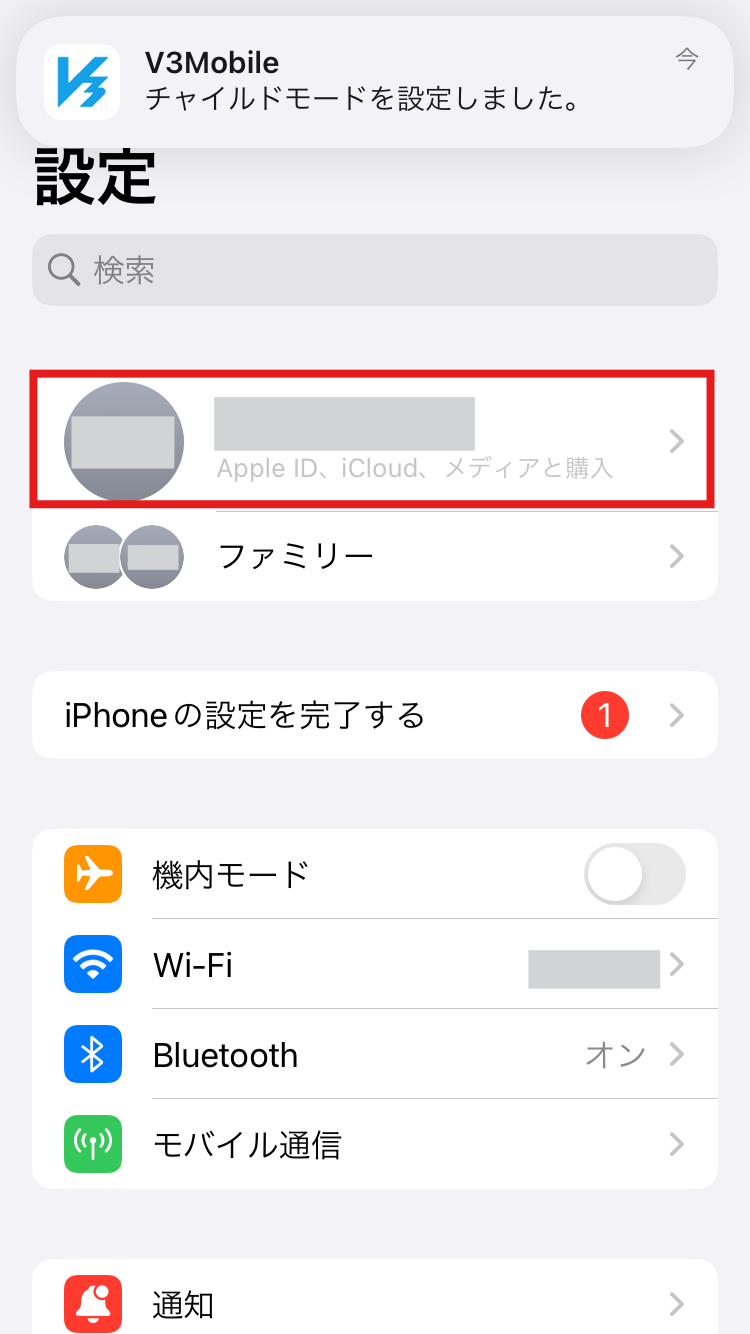Open iPhoneの設定を完了する
This screenshot has width=750, height=1334.
(375, 716)
